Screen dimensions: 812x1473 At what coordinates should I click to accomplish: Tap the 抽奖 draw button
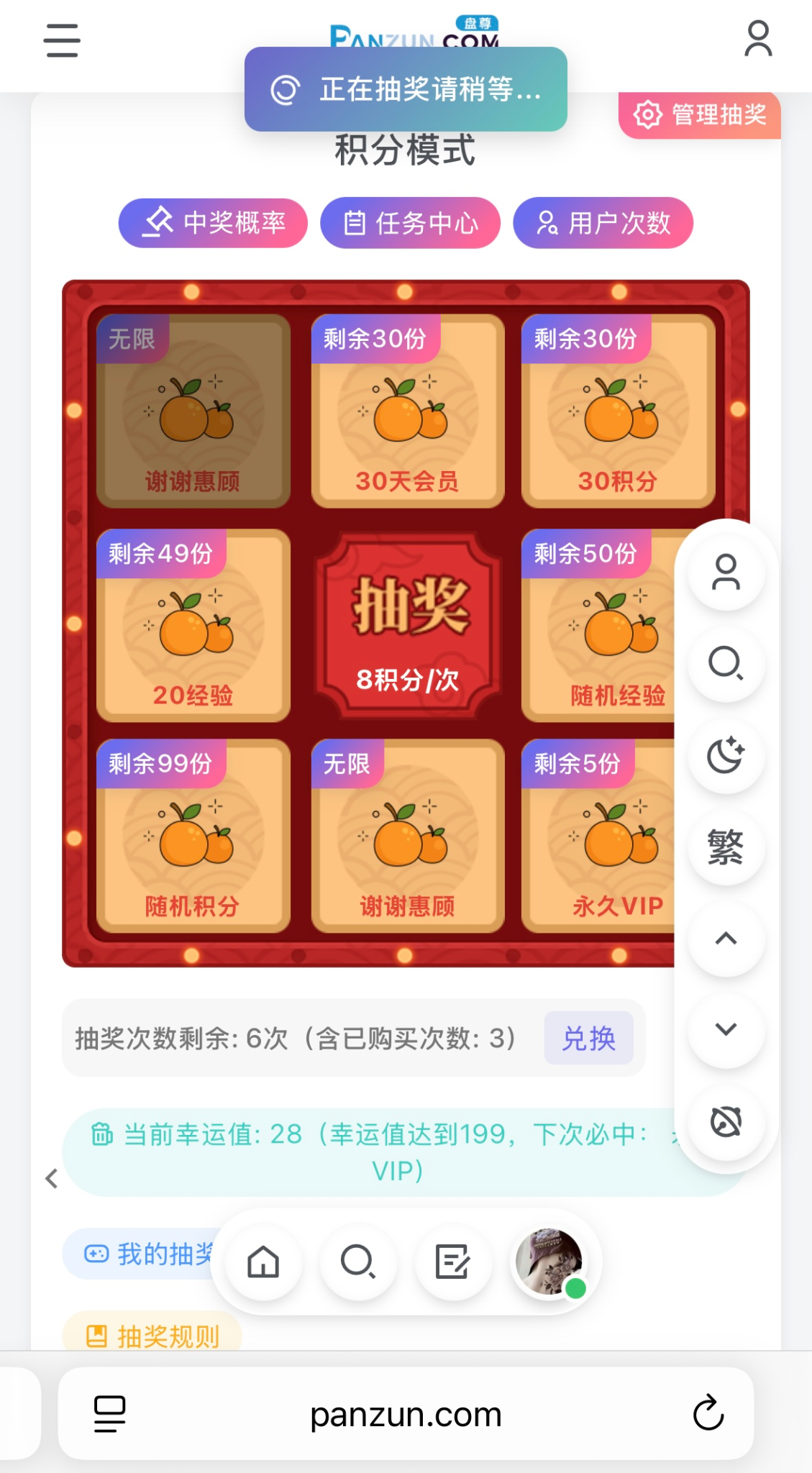(x=407, y=626)
